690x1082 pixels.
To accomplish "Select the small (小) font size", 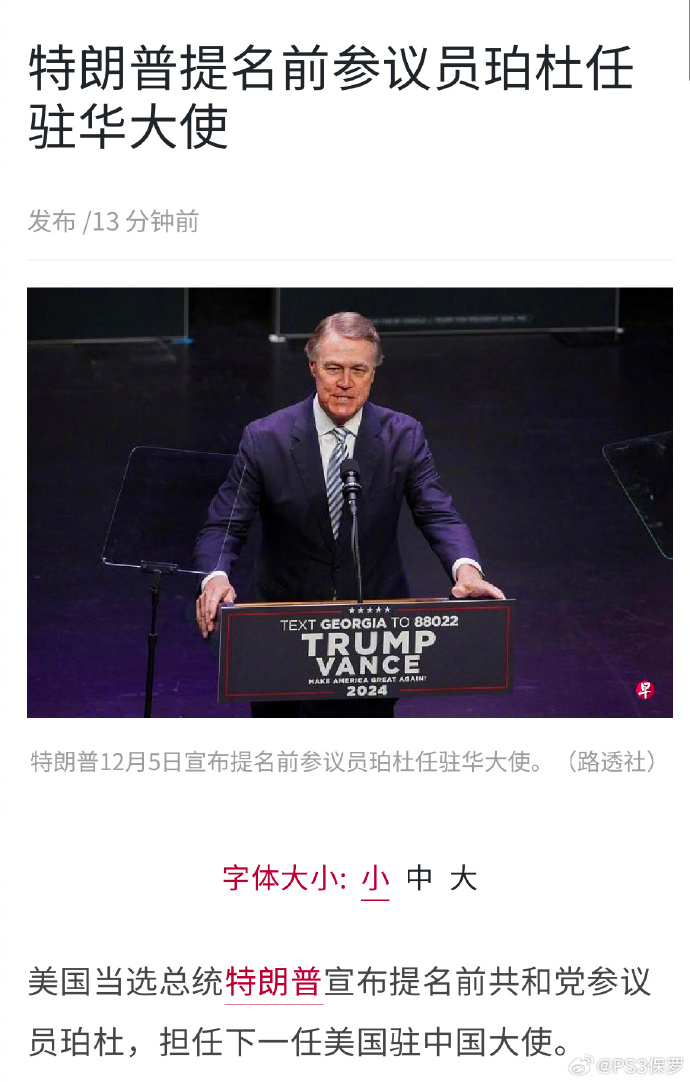I will point(375,879).
